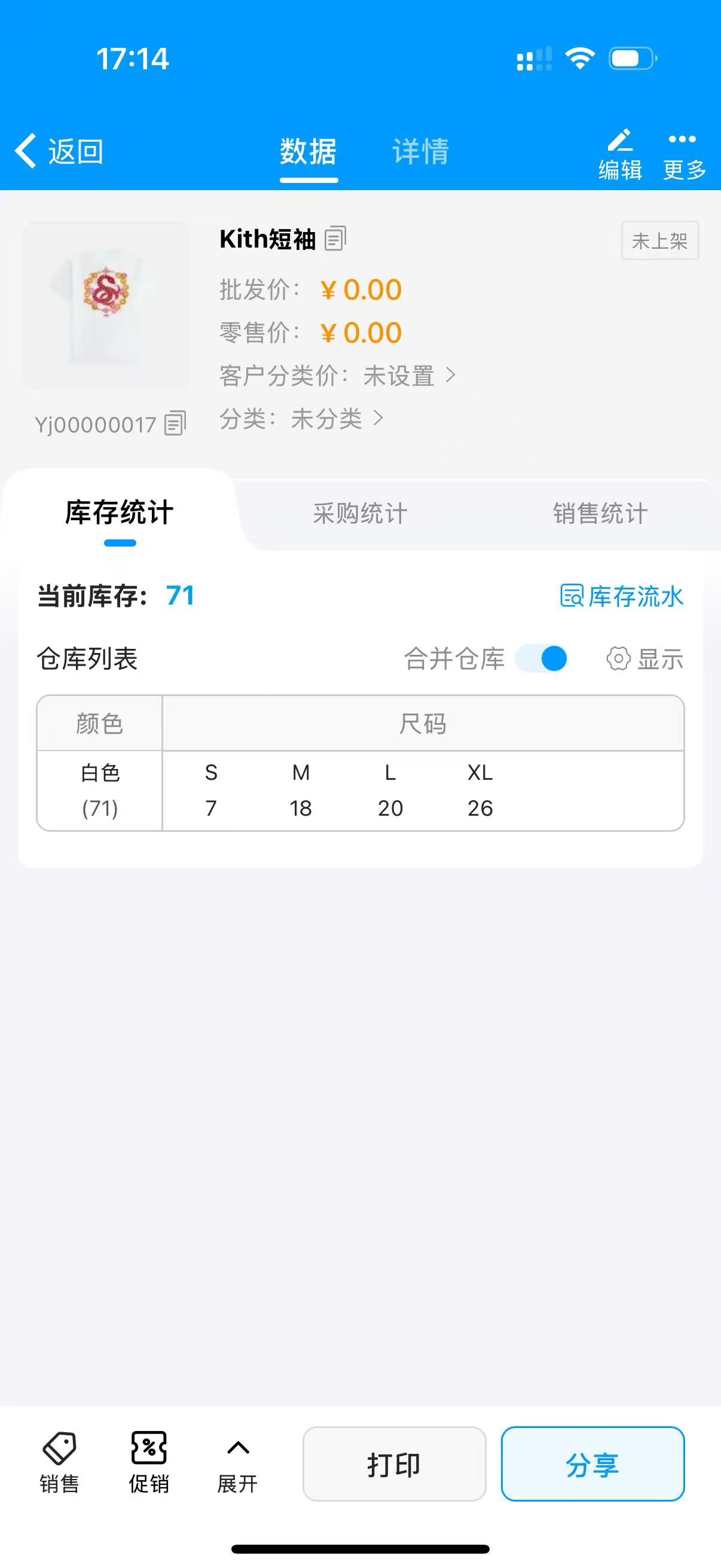This screenshot has height=1568, width=721.
Task: Open 显示 display settings
Action: (x=645, y=658)
